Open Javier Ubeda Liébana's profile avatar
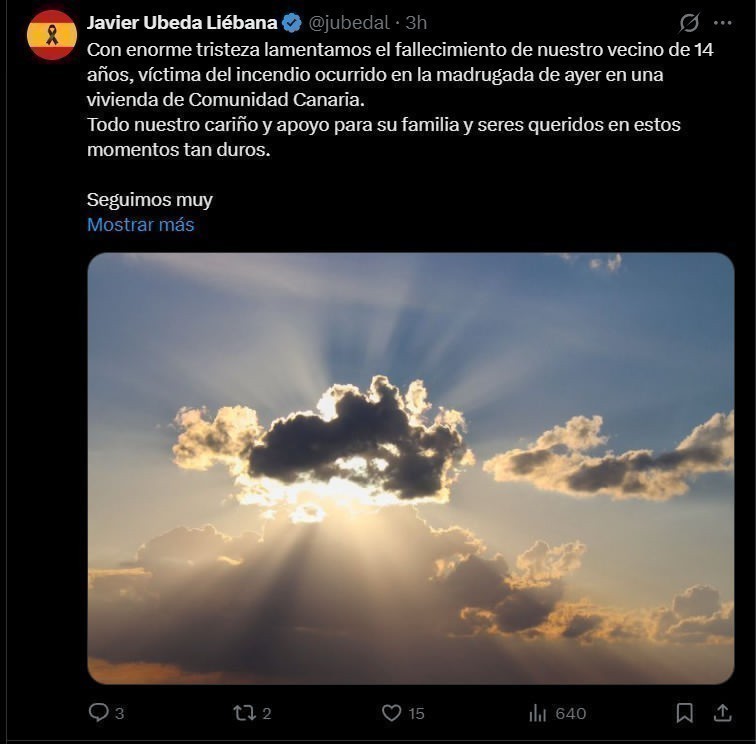Viewport: 756px width, 744px height. [52, 35]
